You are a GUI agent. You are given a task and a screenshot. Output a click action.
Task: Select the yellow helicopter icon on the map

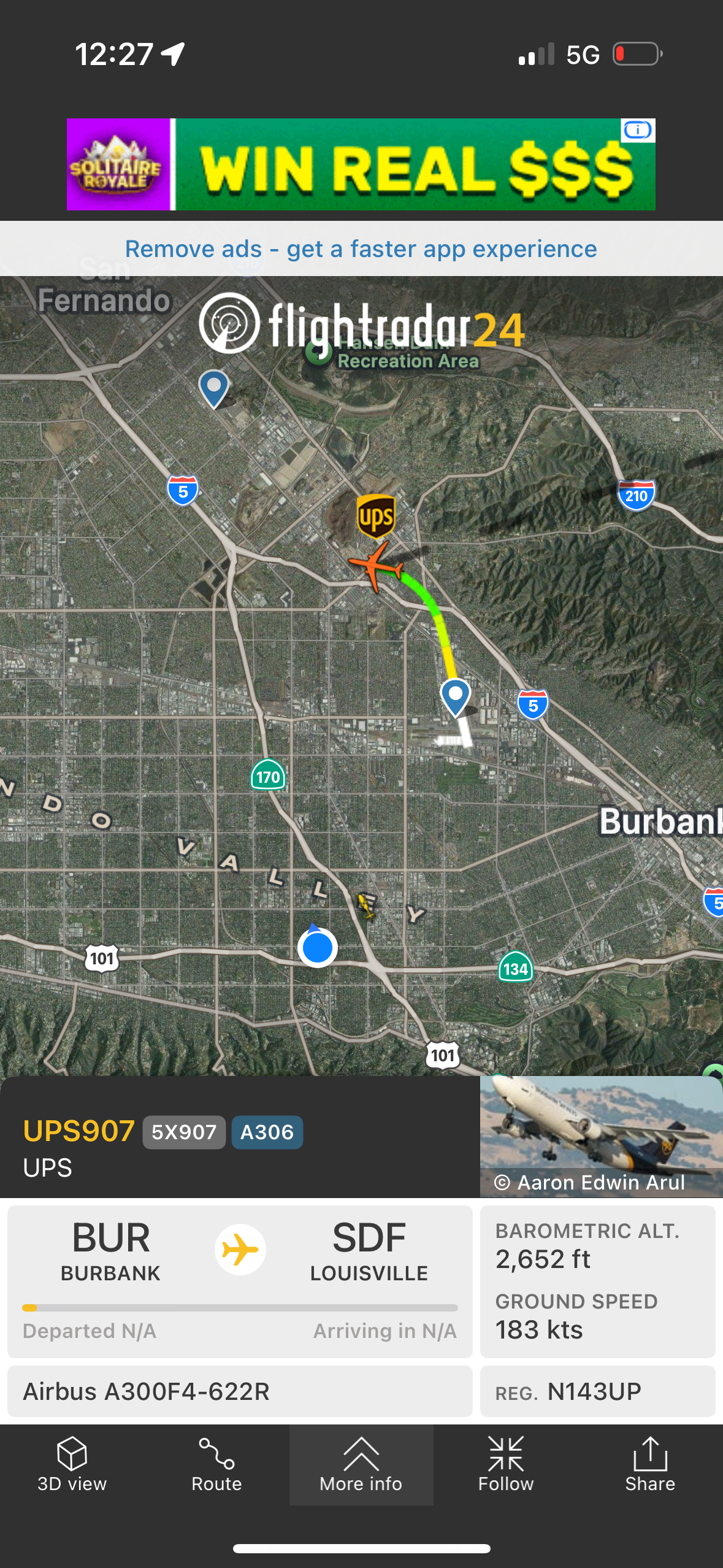367,905
